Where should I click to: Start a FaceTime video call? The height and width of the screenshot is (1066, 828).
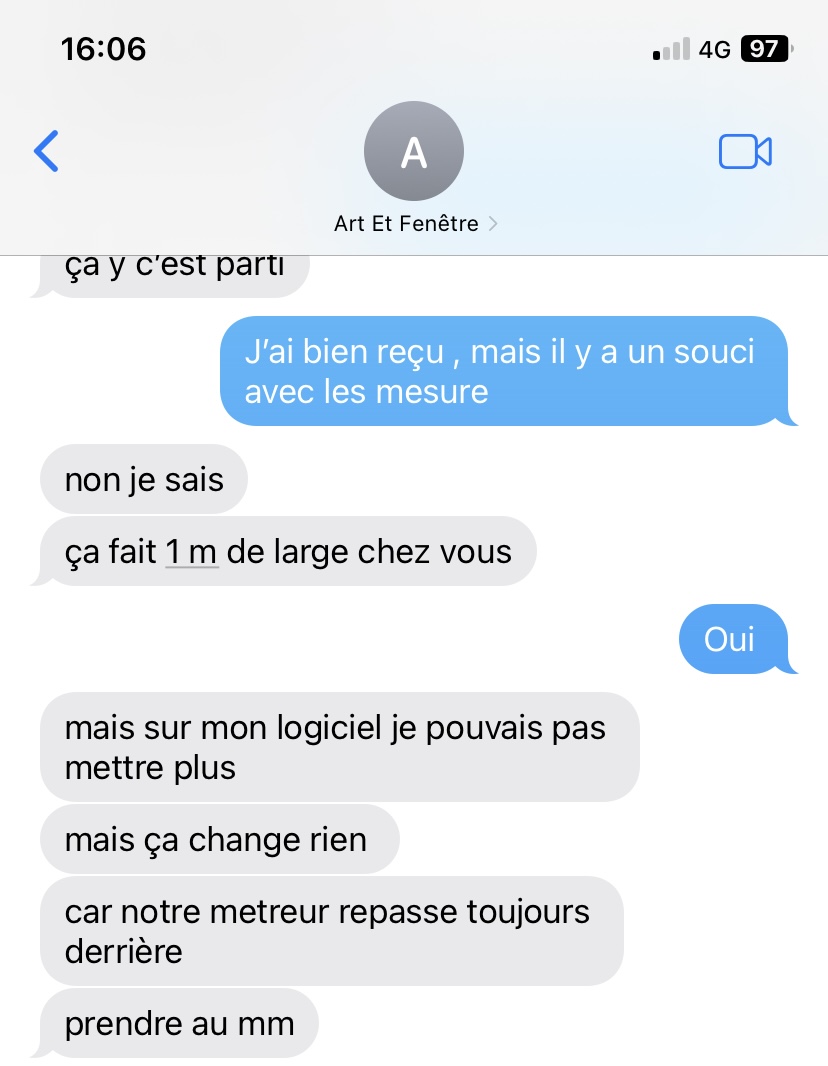(745, 151)
